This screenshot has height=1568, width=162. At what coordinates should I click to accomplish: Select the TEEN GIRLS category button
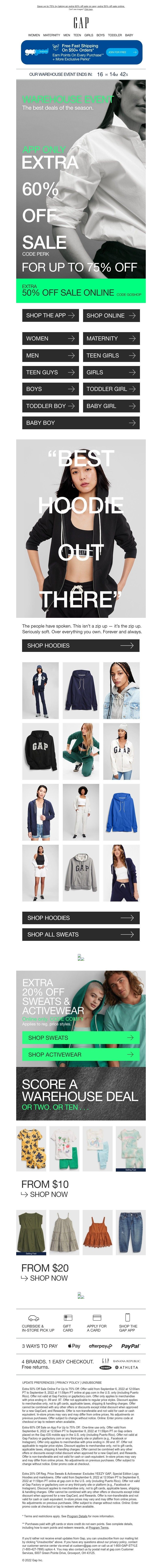(x=111, y=355)
